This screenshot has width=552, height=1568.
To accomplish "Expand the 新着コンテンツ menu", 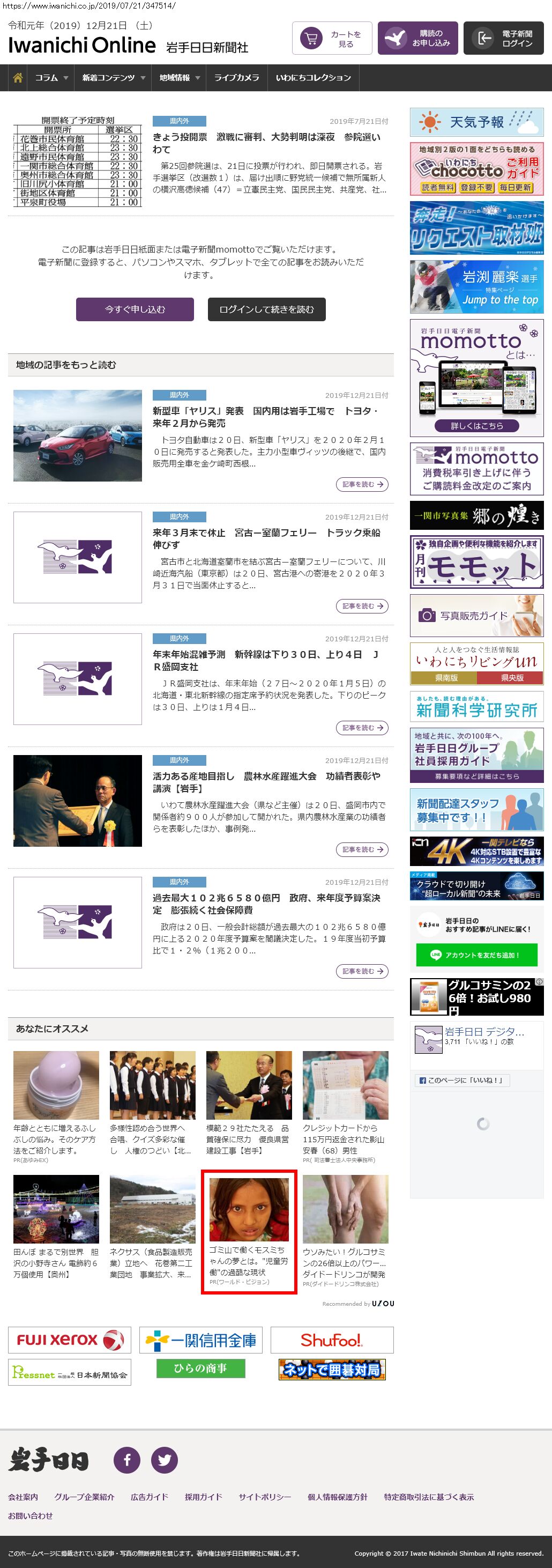I will click(113, 78).
